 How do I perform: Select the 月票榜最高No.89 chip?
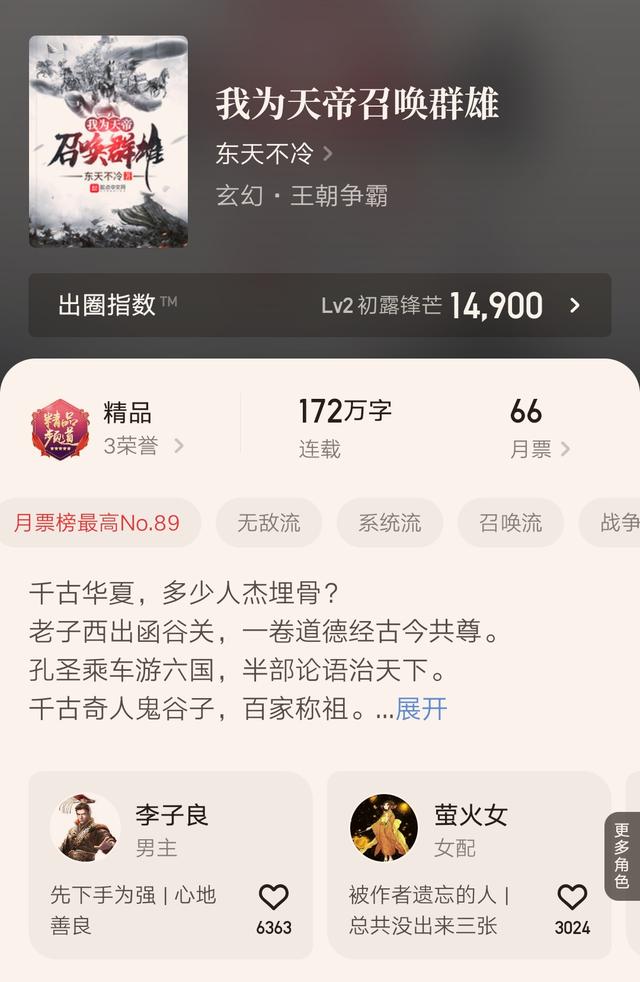[x=97, y=523]
